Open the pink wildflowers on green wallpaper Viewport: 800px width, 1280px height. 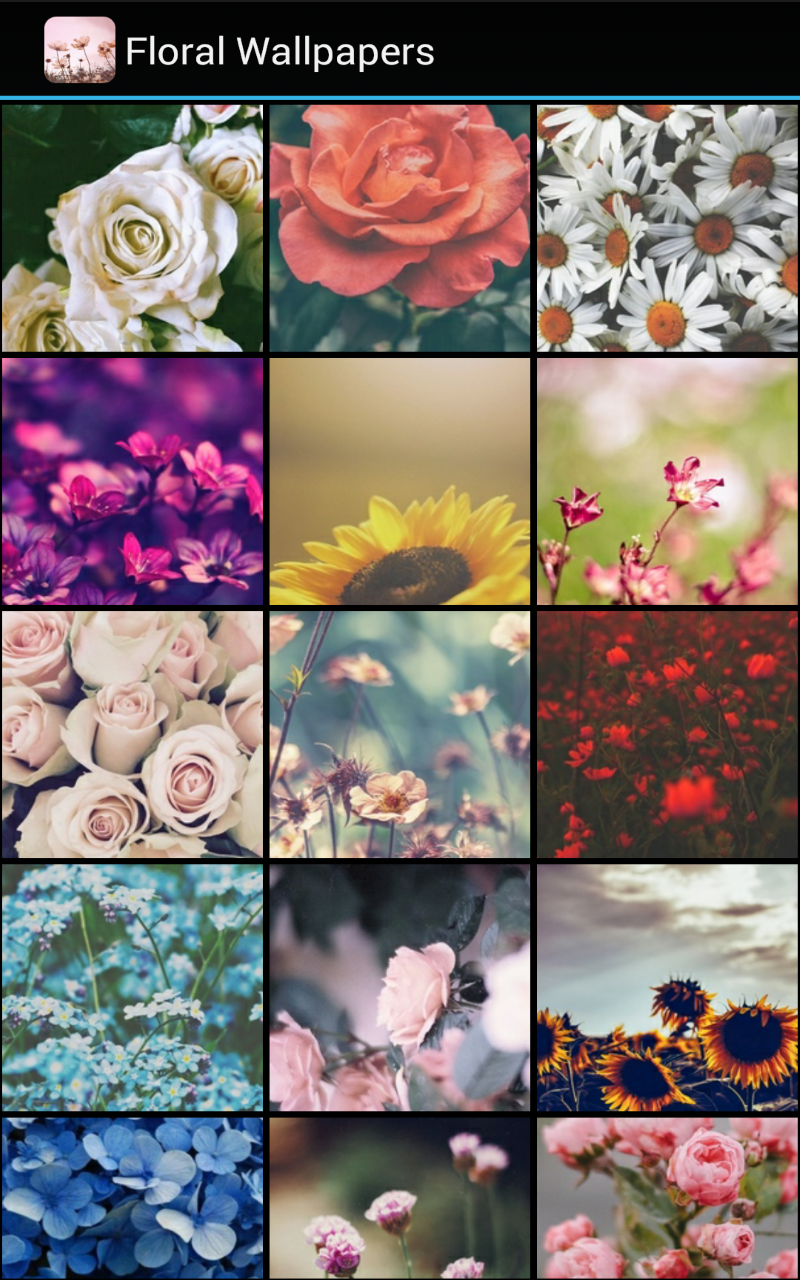(x=665, y=485)
